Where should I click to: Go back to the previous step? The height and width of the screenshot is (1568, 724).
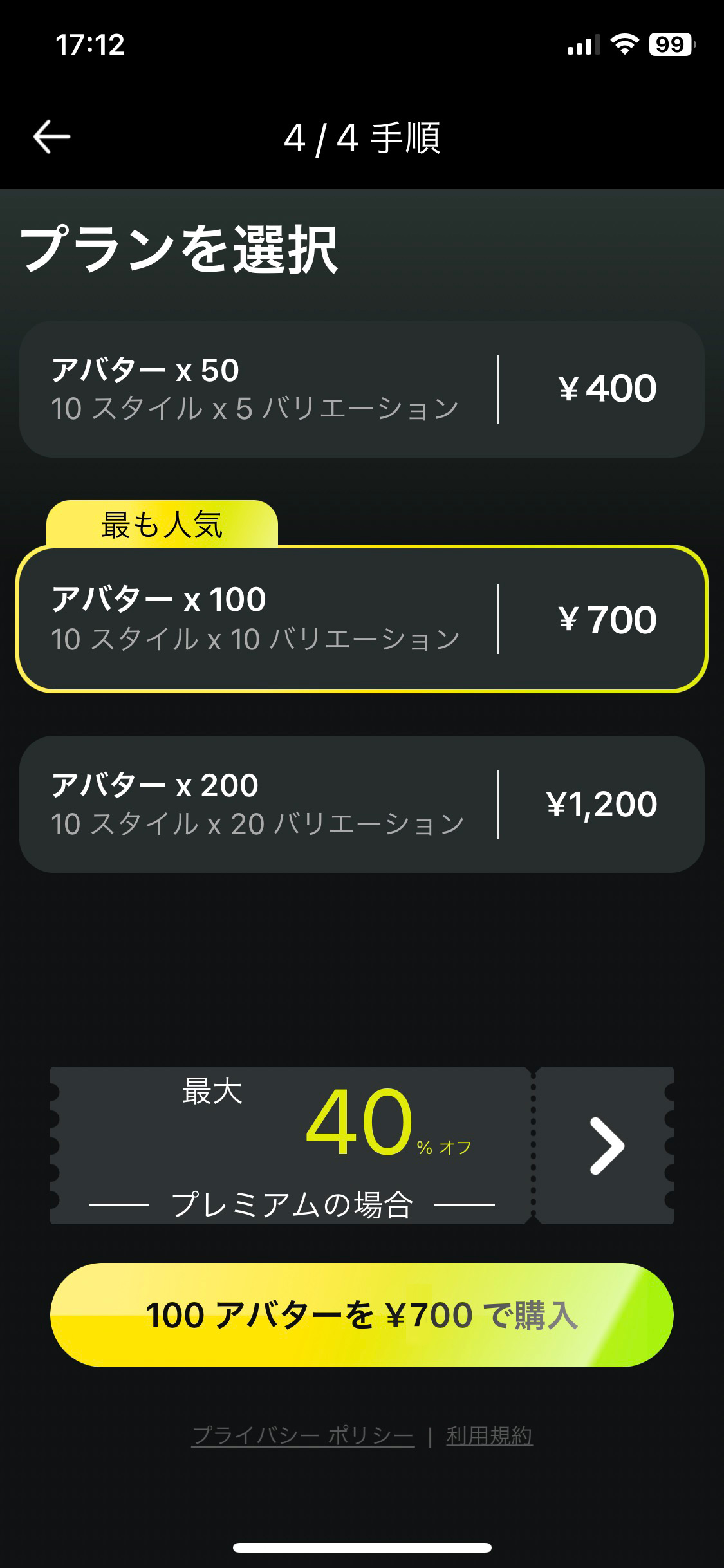pyautogui.click(x=51, y=136)
